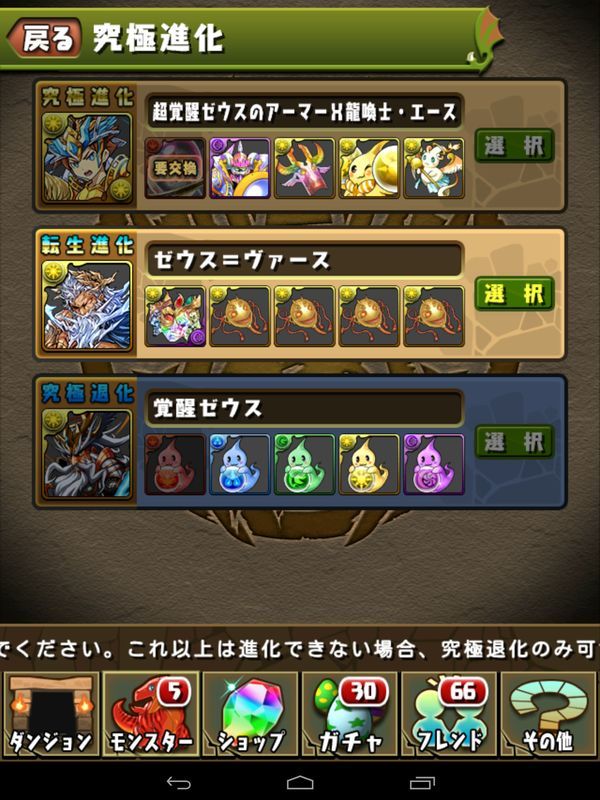This screenshot has width=600, height=800.
Task: Select the 超覚醒ゼウスのアーマー evolution
Action: click(514, 146)
